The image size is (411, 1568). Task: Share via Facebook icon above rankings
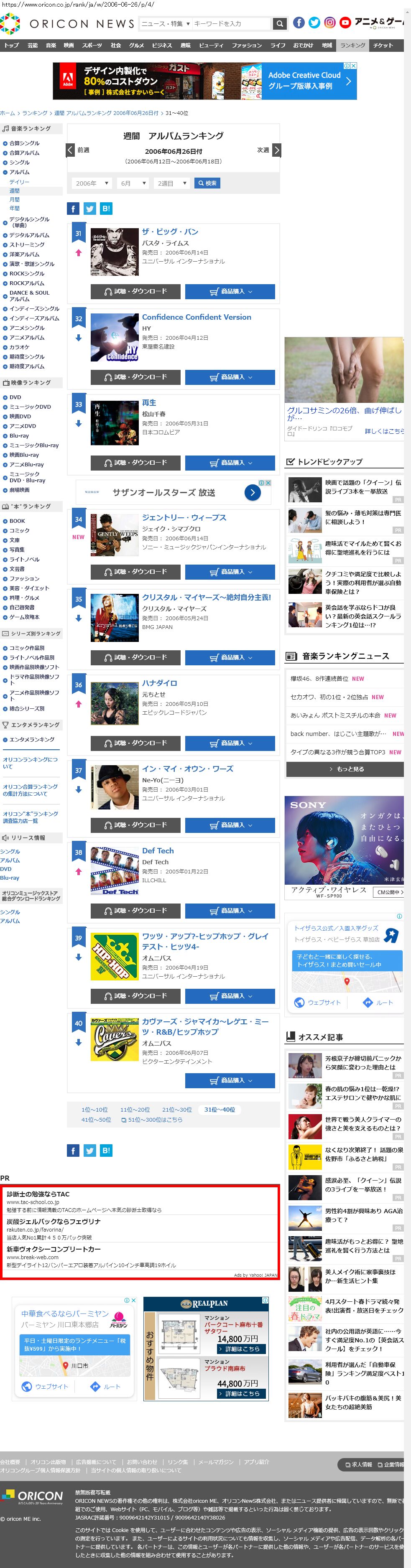tap(73, 209)
